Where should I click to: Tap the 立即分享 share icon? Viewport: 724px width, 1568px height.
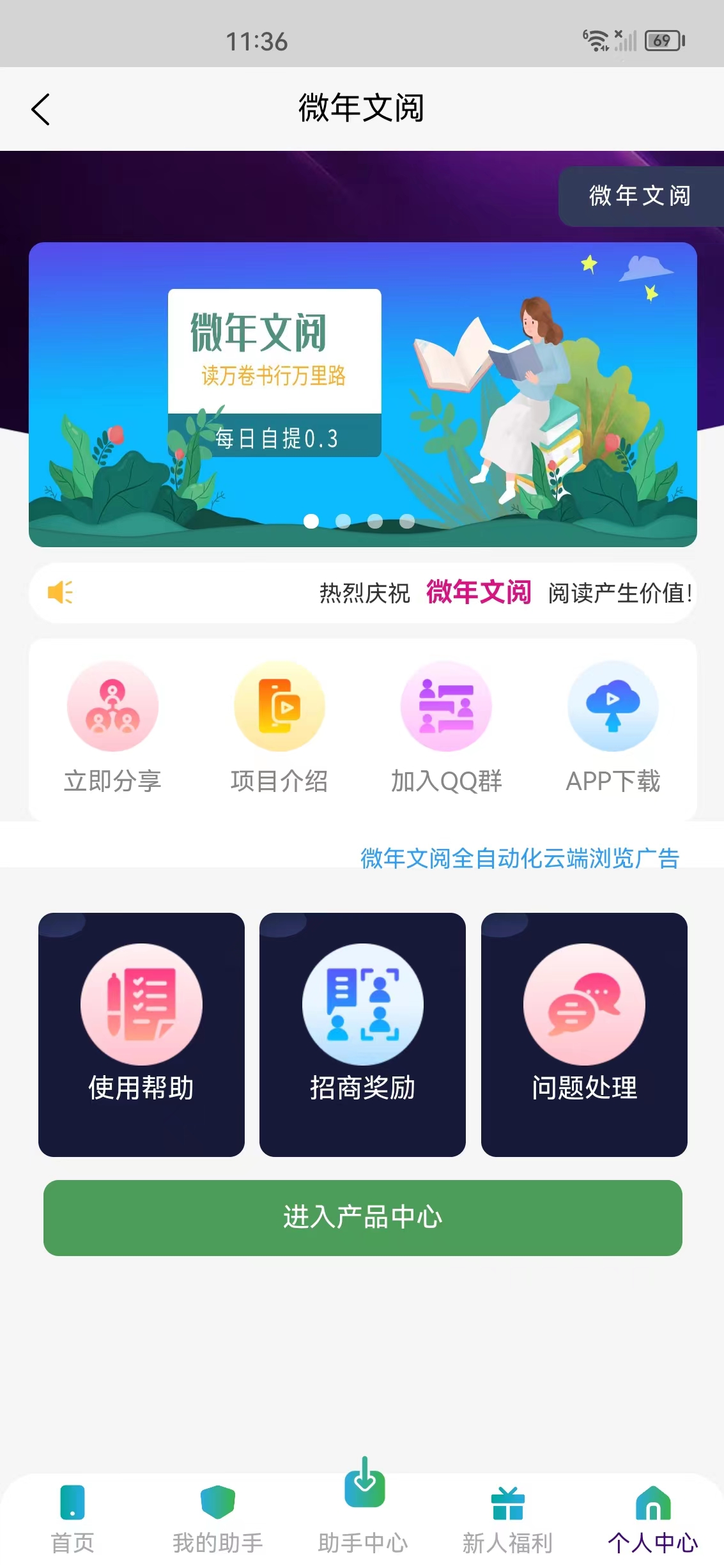tap(113, 706)
